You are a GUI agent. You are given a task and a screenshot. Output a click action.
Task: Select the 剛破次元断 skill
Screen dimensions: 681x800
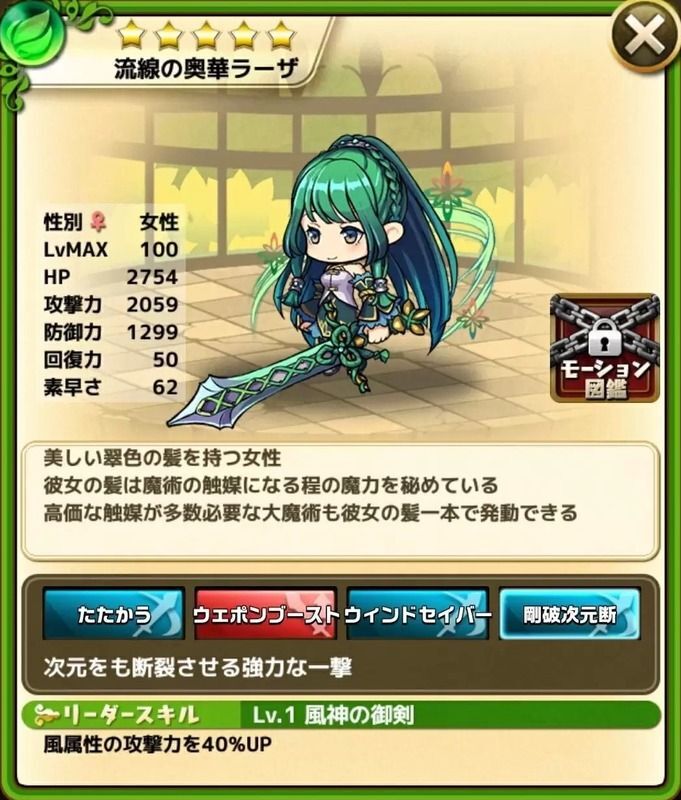(569, 614)
